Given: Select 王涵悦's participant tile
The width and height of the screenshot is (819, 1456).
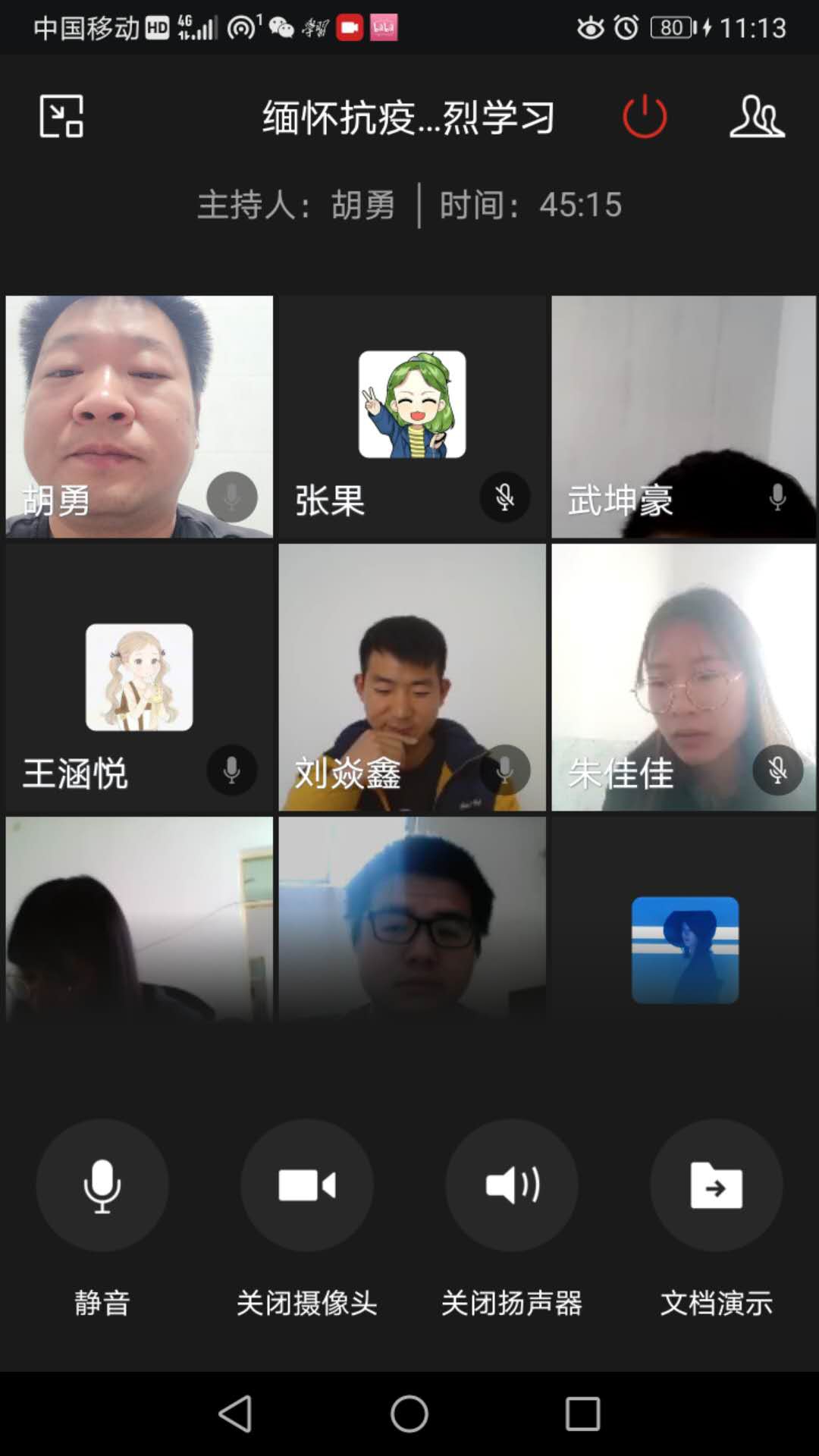Looking at the screenshot, I should pyautogui.click(x=139, y=676).
